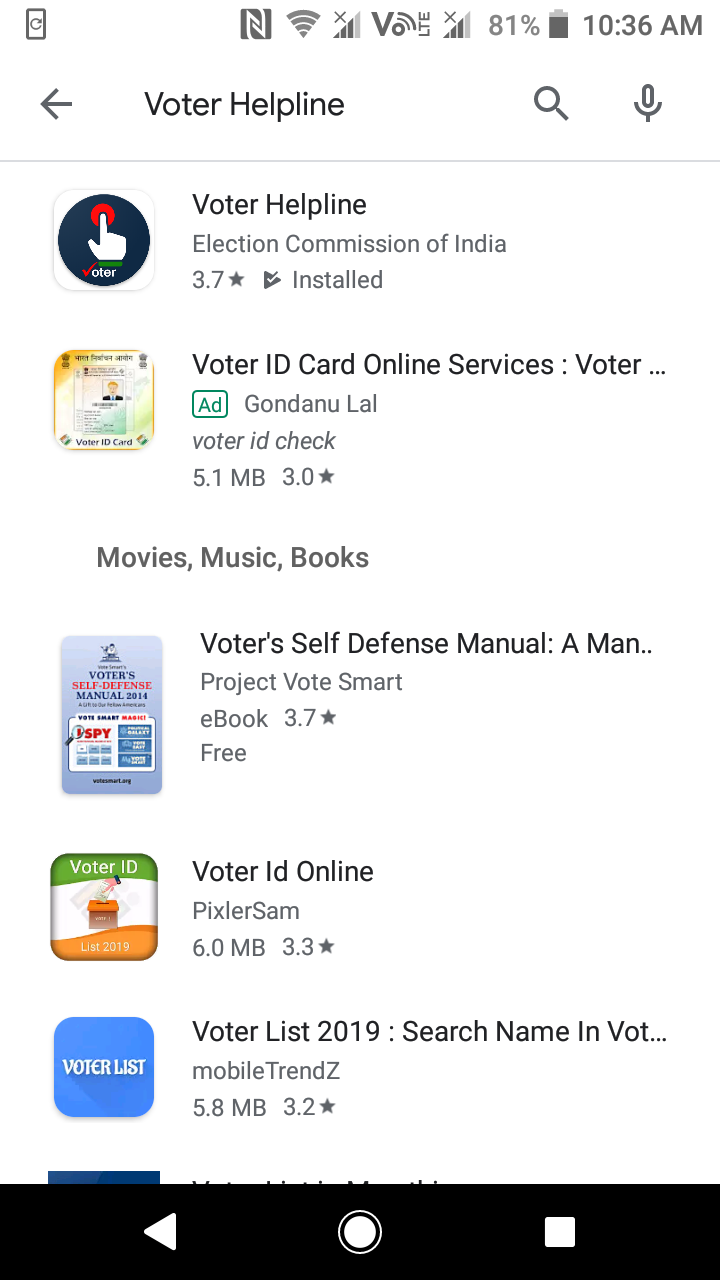Tap the system home button
The image size is (720, 1280).
point(360,1232)
